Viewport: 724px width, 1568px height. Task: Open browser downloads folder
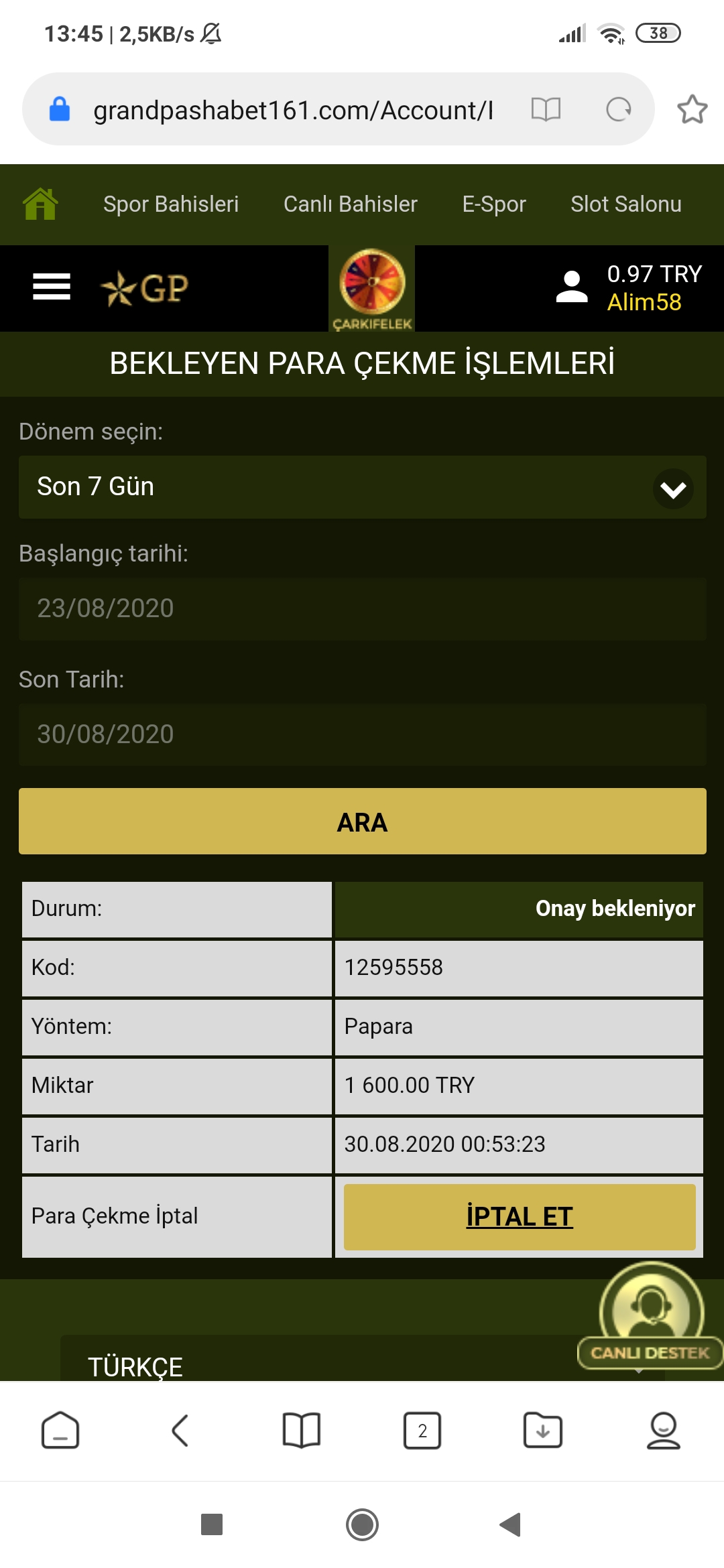click(x=542, y=1431)
